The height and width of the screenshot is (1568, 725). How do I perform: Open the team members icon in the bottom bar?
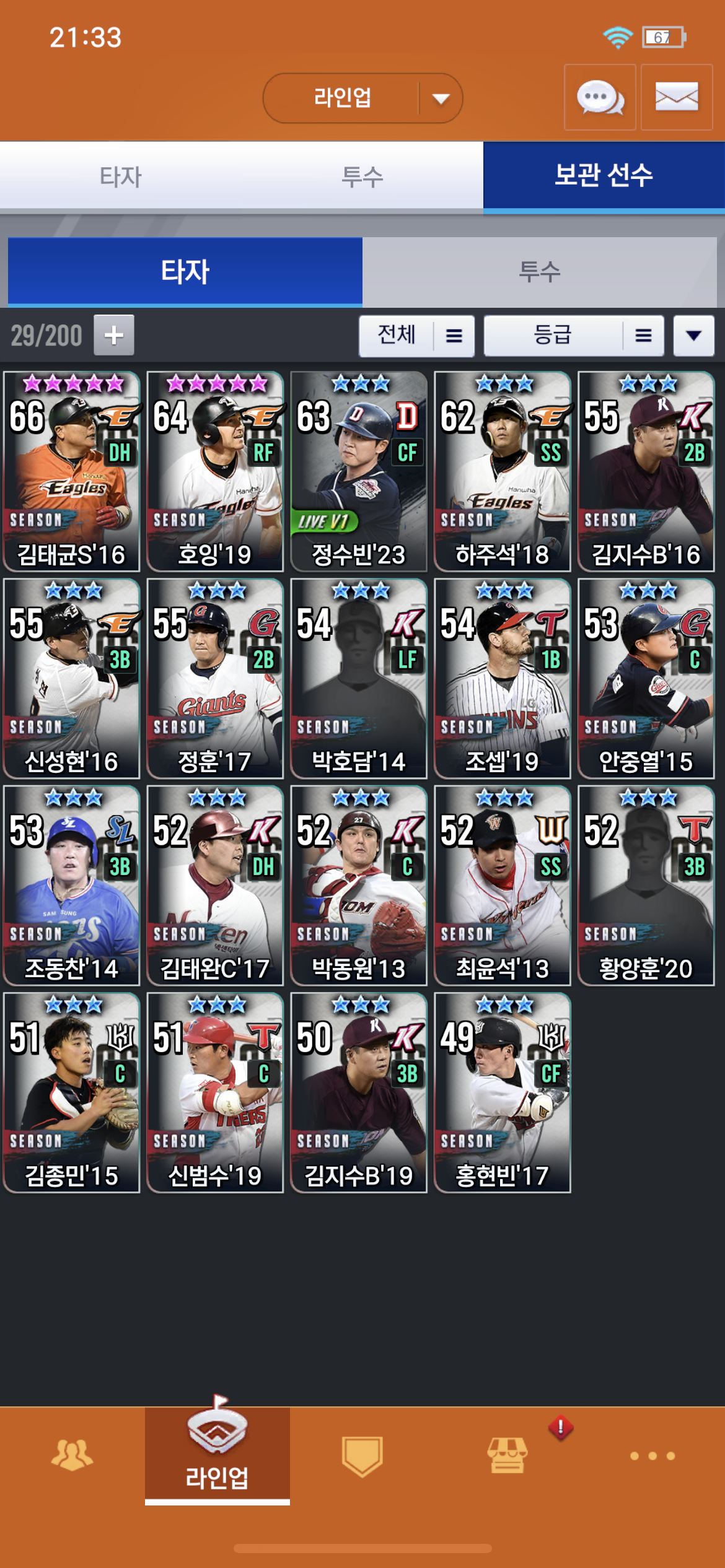click(x=72, y=1455)
